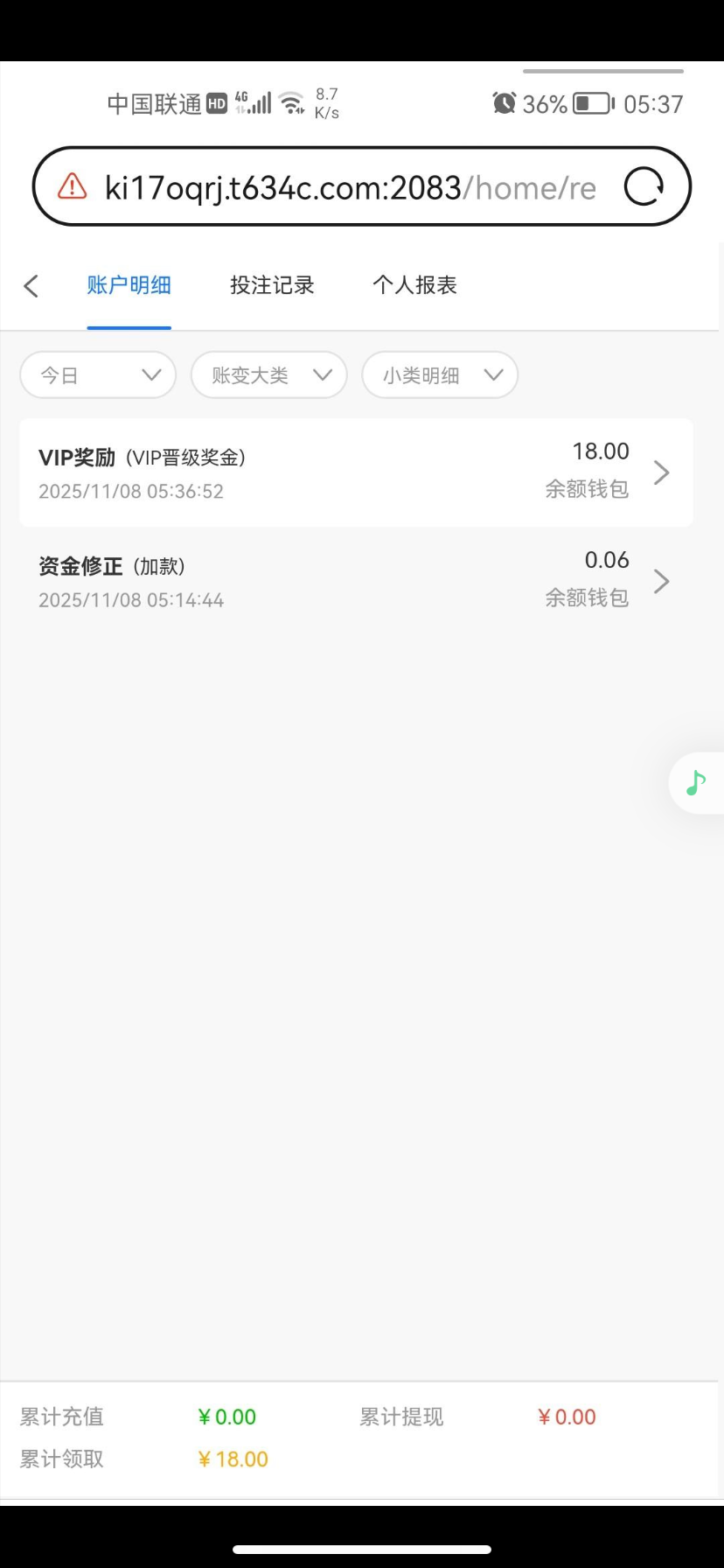
Task: Tap the browser URL address bar
Action: (350, 187)
